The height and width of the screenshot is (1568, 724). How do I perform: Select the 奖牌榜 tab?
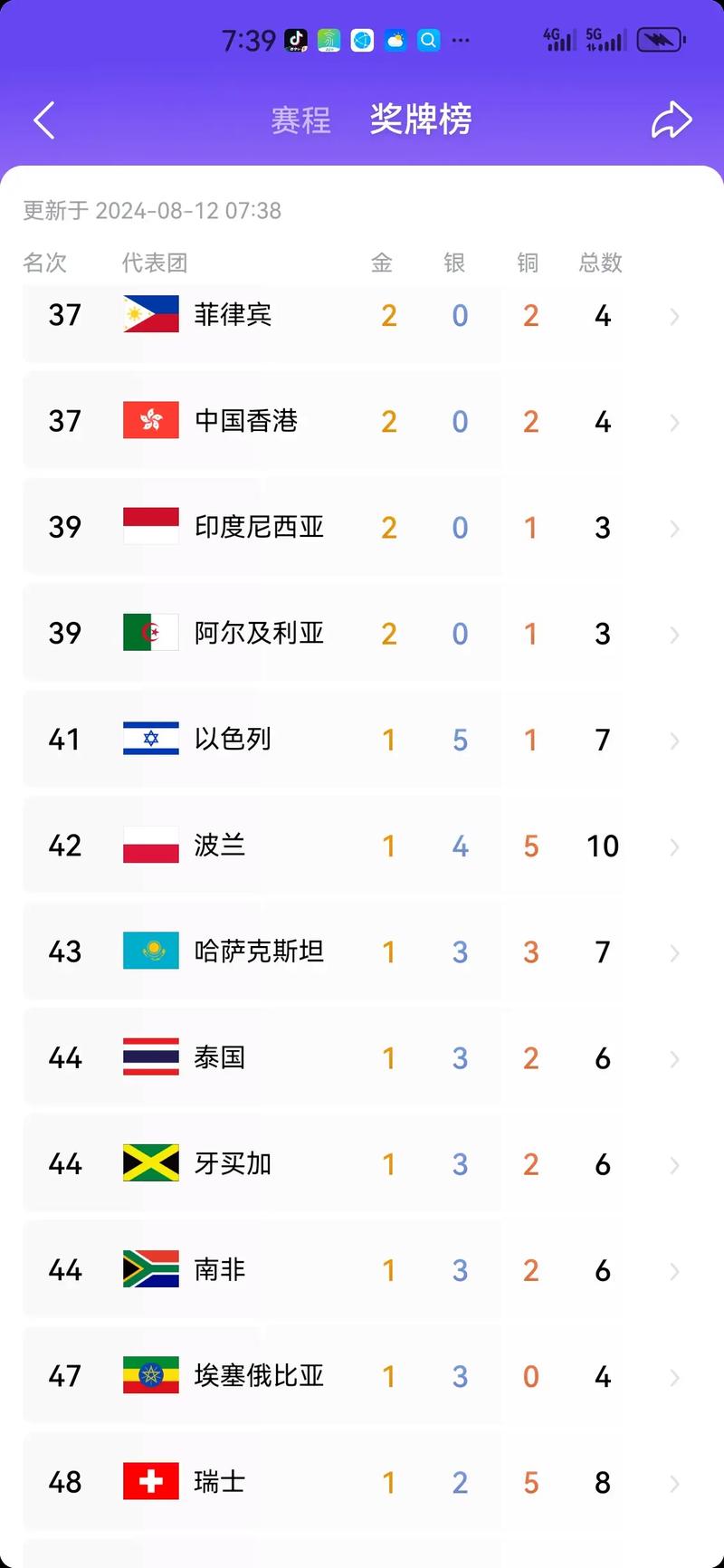point(421,120)
